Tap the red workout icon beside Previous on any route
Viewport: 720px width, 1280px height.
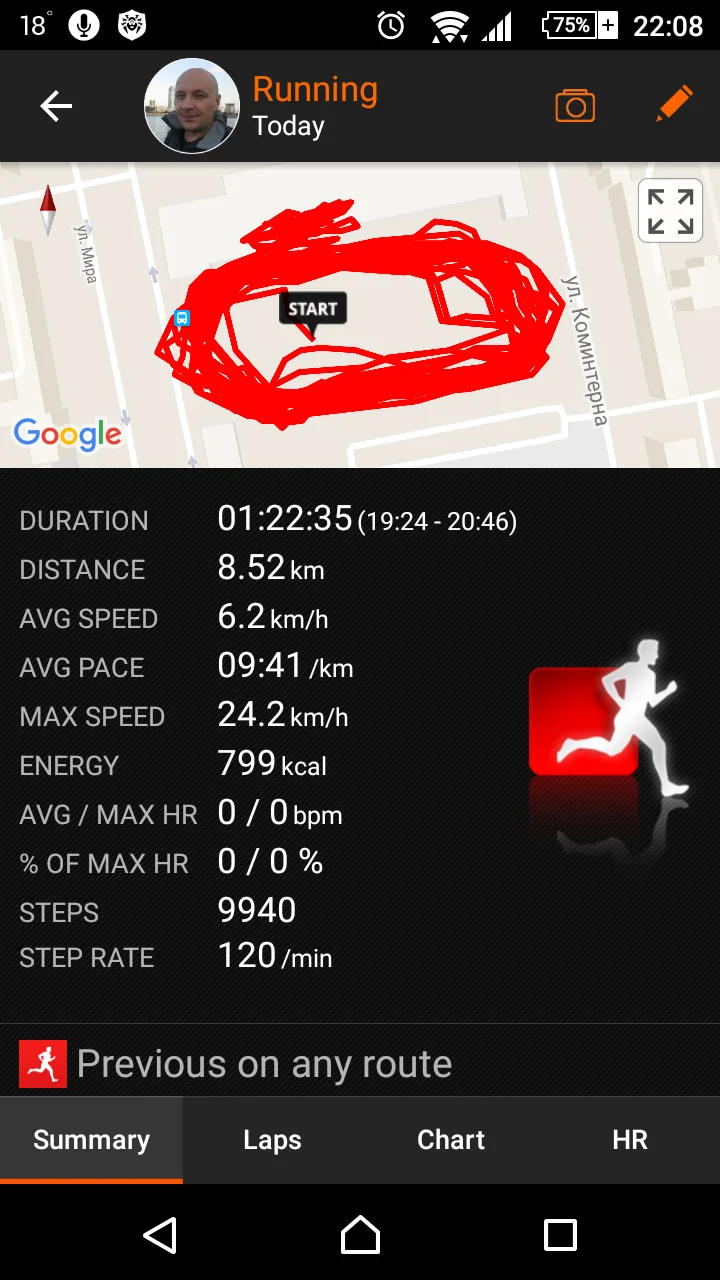coord(42,1063)
